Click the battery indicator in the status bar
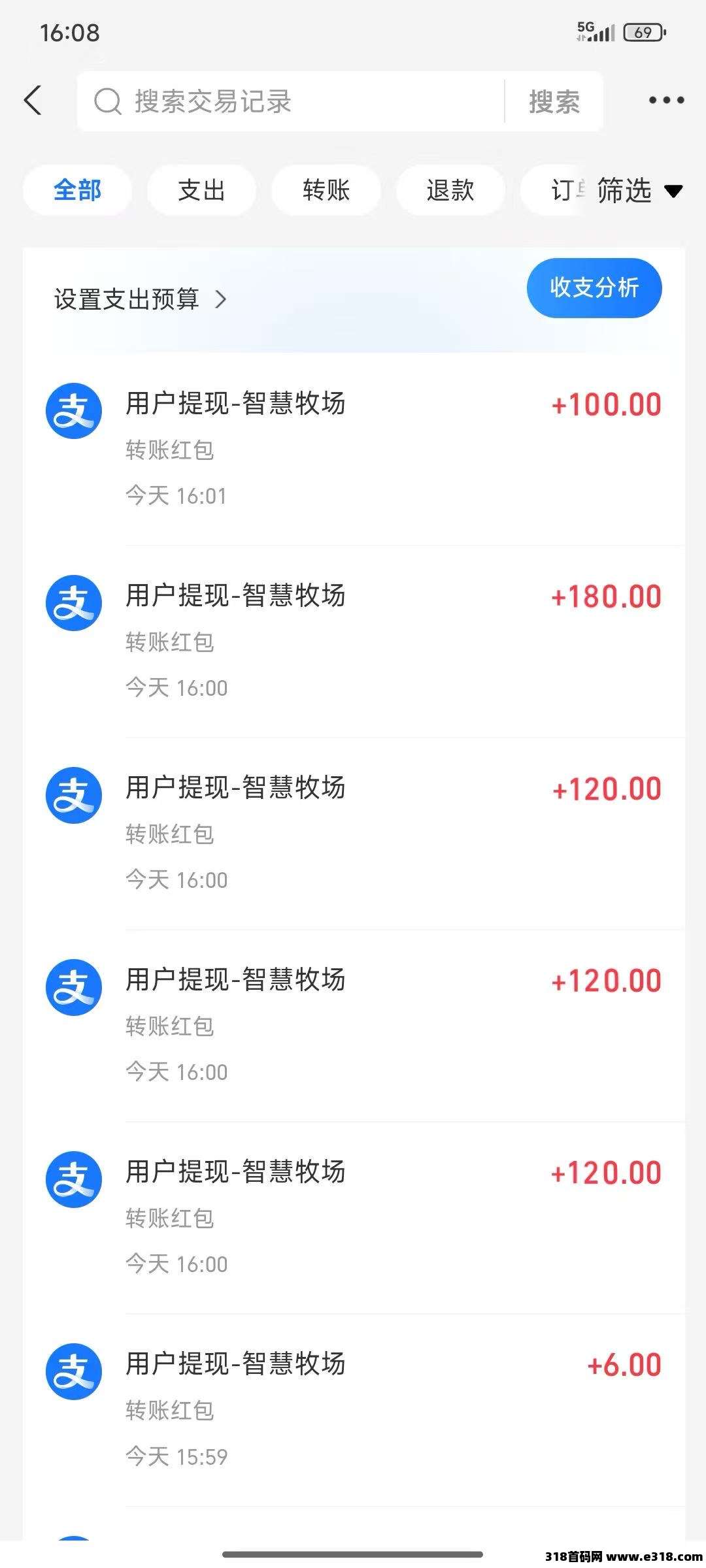 click(644, 33)
